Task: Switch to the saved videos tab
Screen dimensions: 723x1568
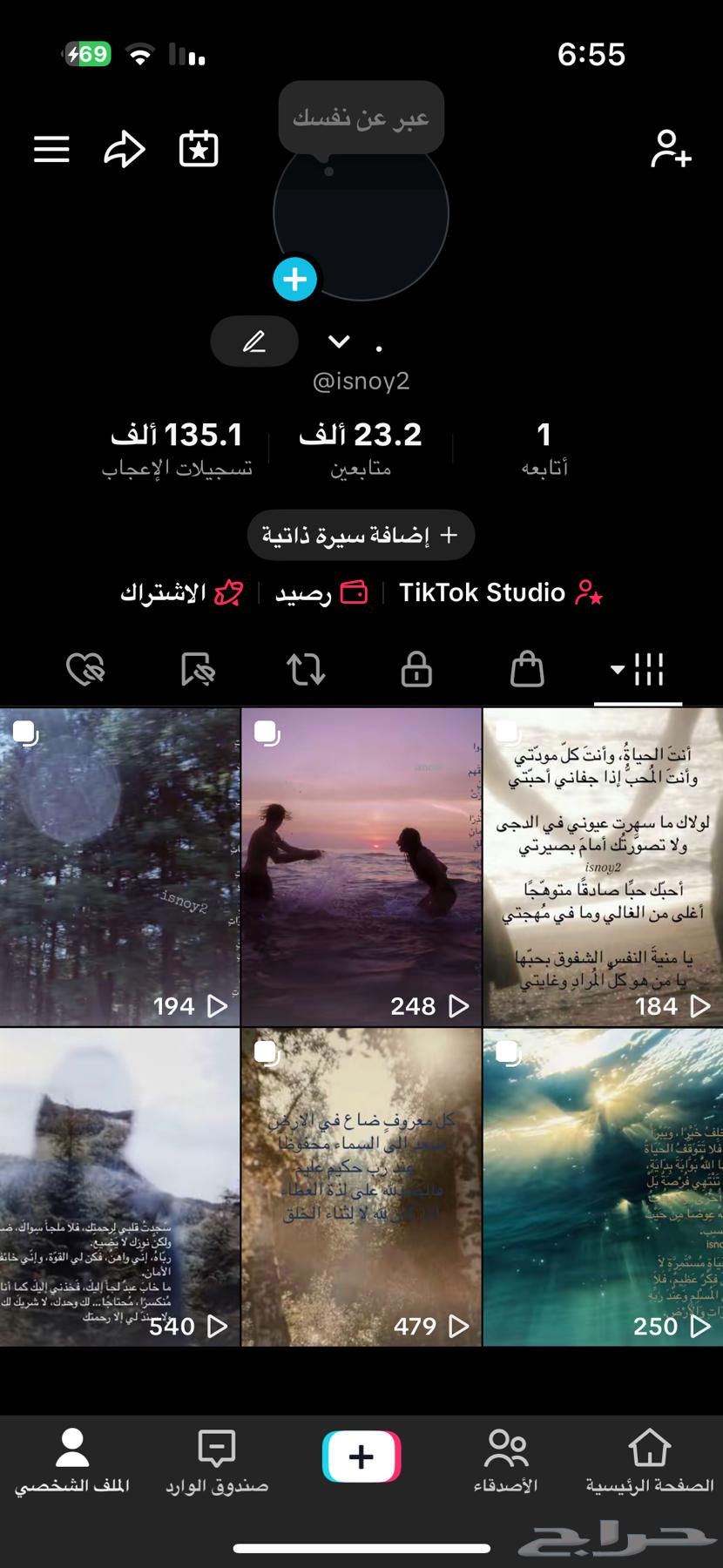Action: (x=198, y=669)
